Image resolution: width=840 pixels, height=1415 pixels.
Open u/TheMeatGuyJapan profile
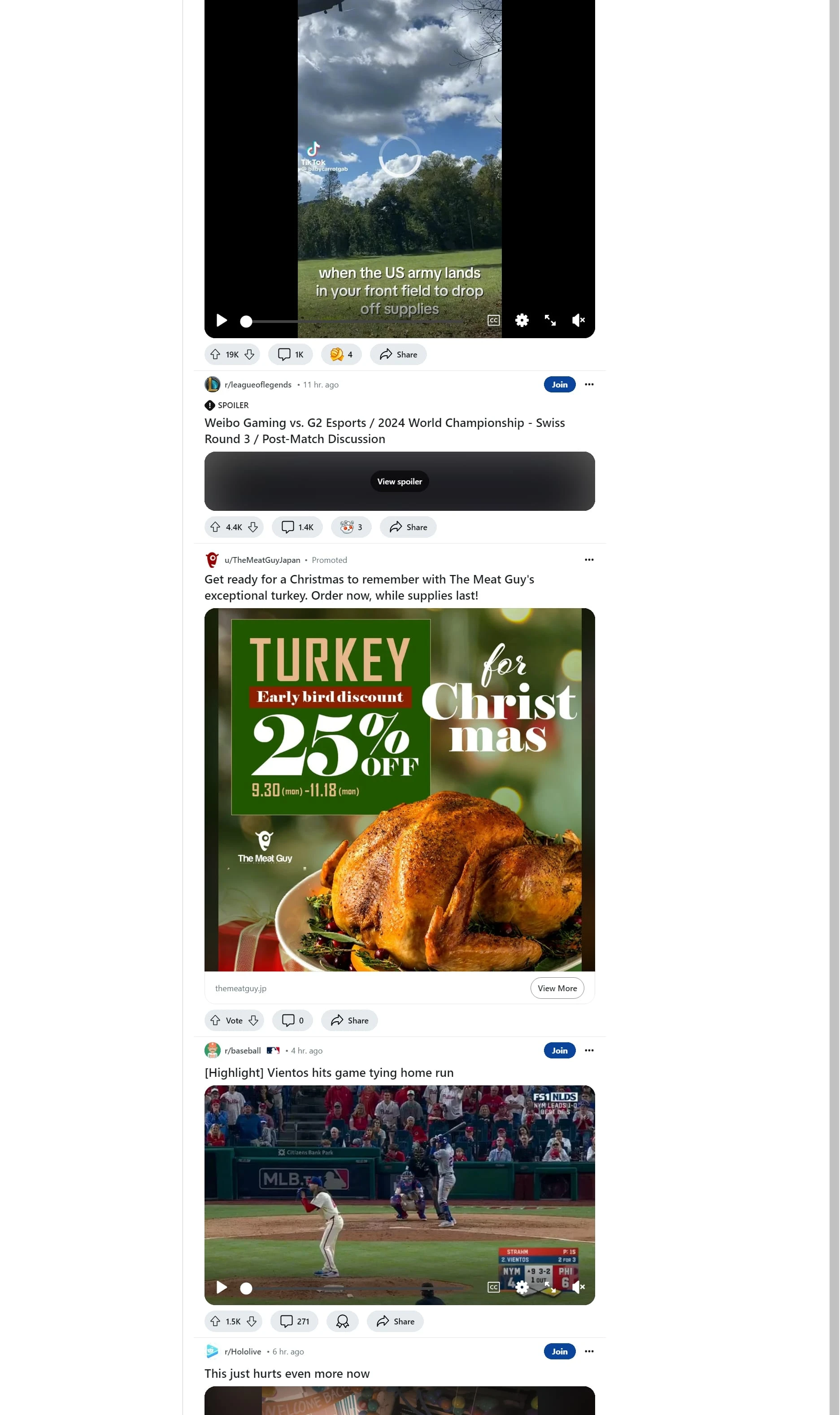(262, 560)
